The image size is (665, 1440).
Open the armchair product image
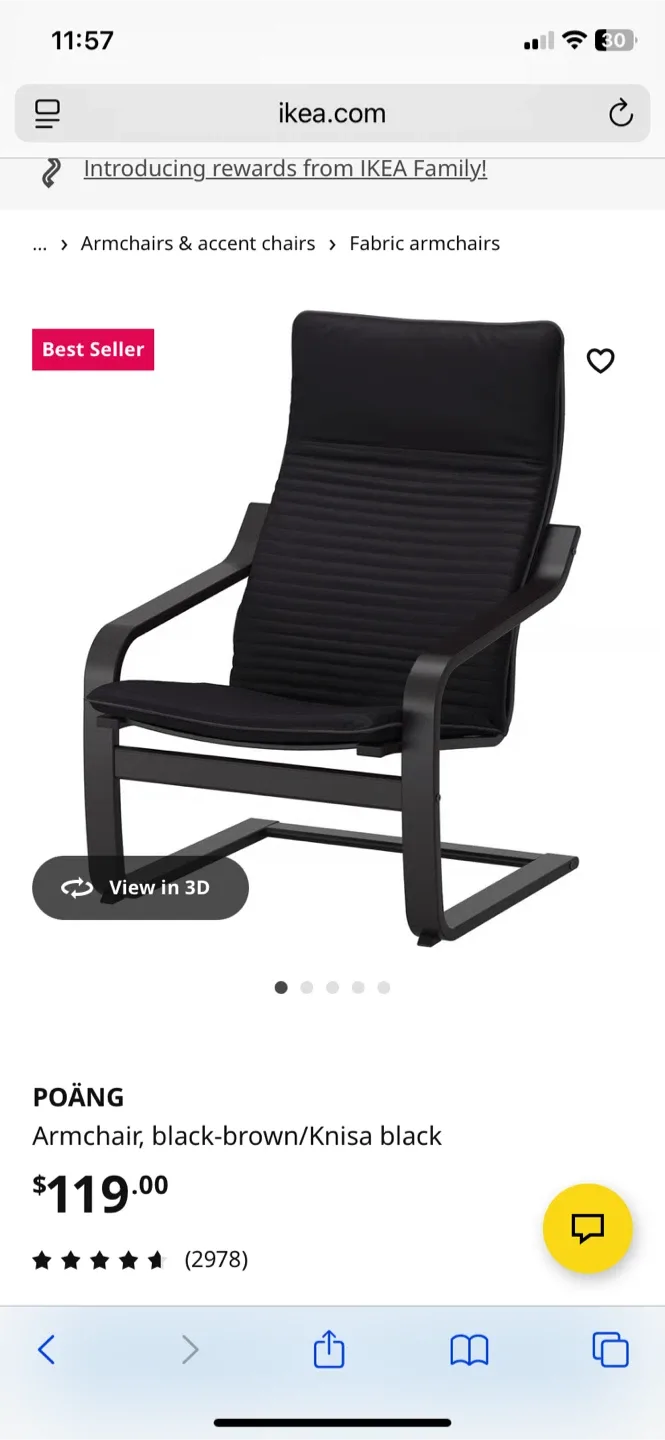coord(332,628)
